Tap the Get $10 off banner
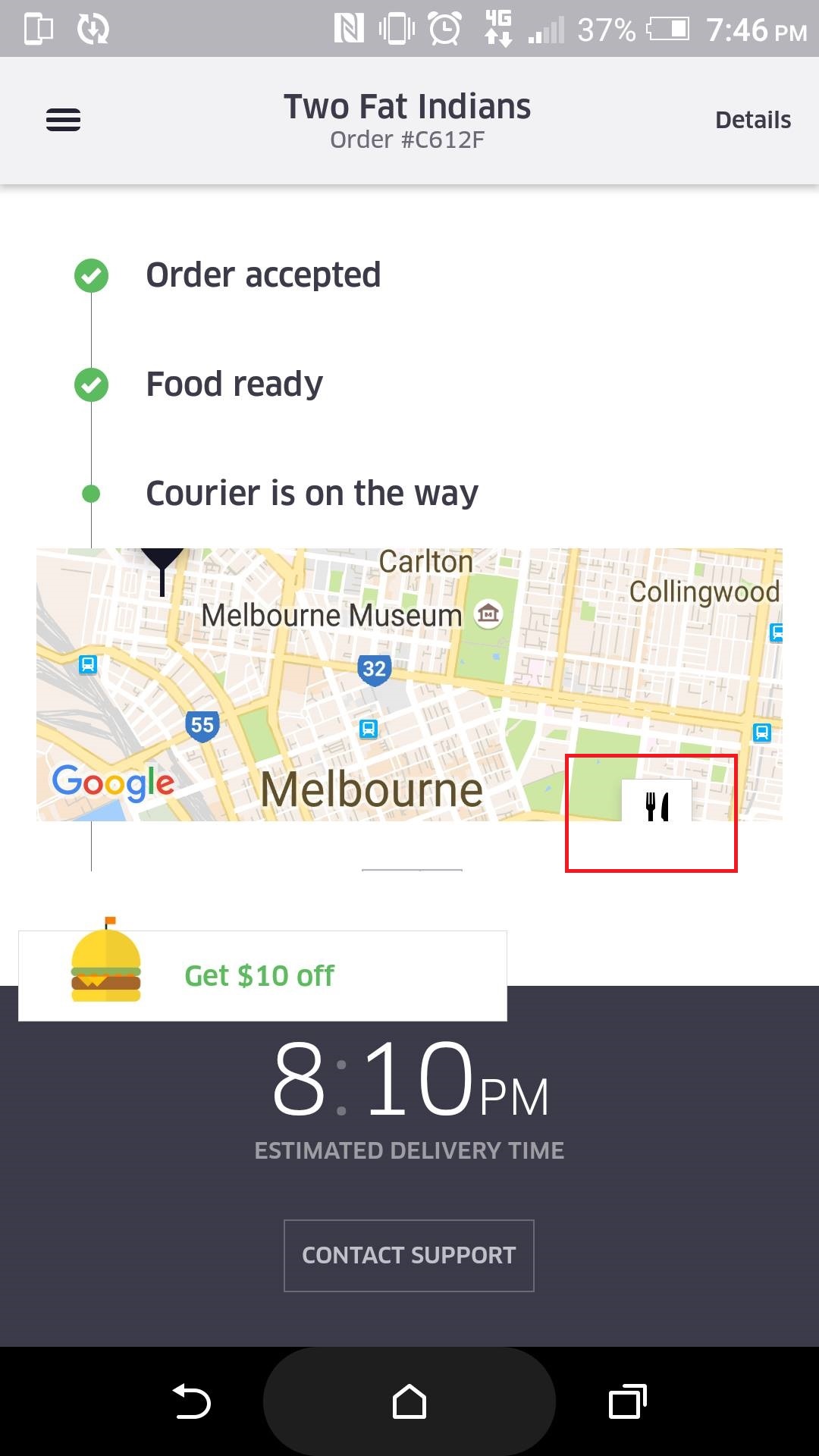 tap(262, 975)
